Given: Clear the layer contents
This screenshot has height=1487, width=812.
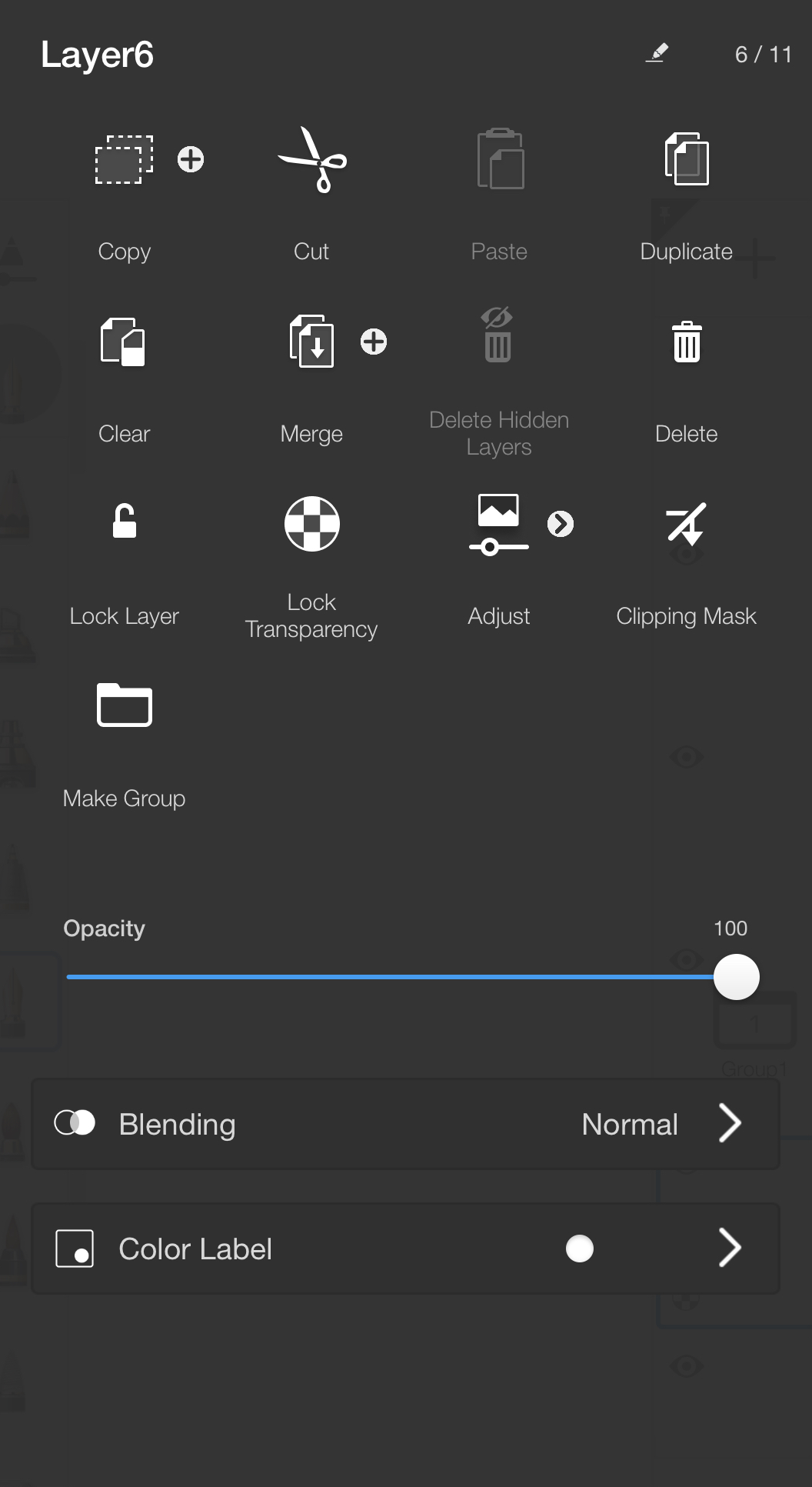Looking at the screenshot, I should (x=124, y=342).
